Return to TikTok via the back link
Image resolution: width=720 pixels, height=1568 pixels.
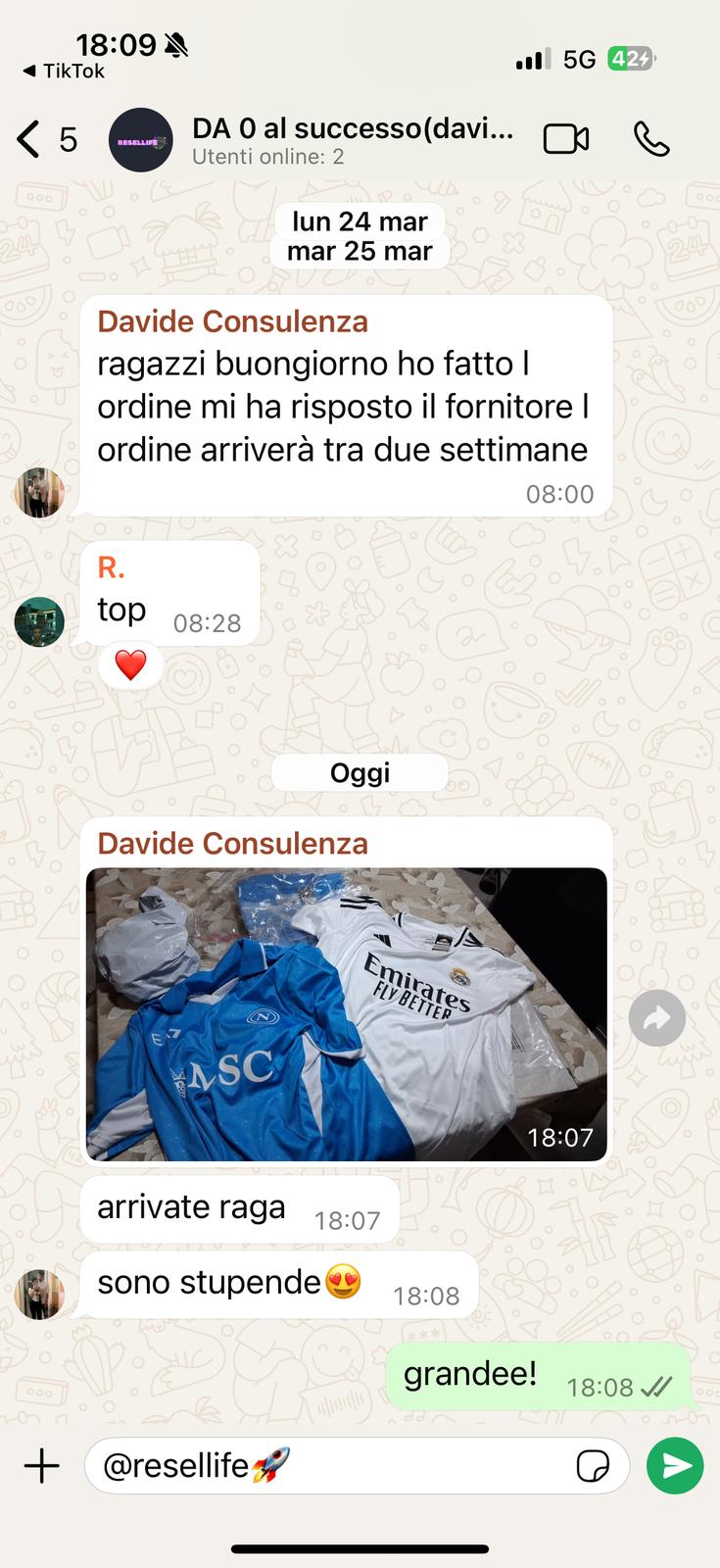pos(64,71)
